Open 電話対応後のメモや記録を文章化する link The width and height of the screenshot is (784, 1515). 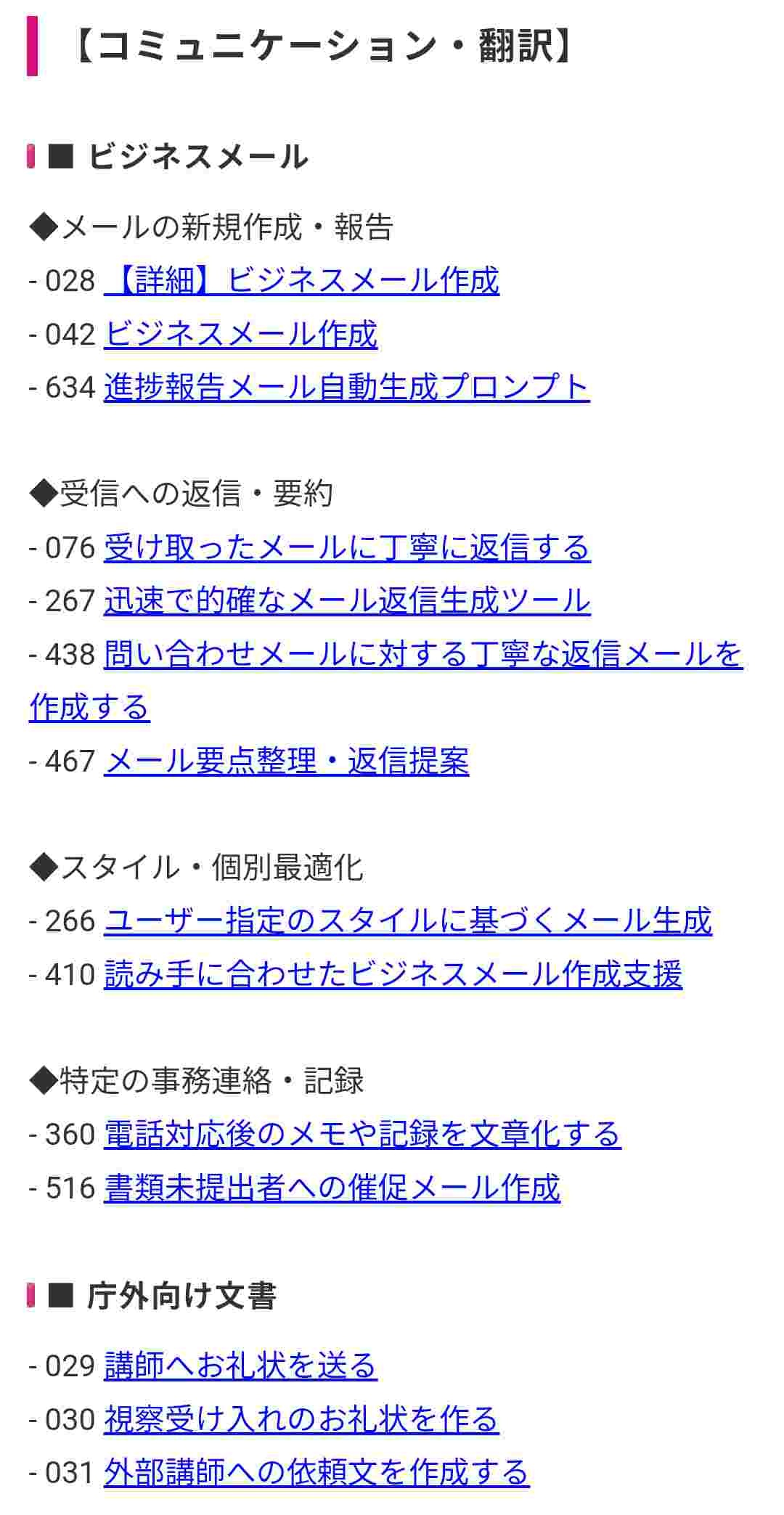point(362,1135)
